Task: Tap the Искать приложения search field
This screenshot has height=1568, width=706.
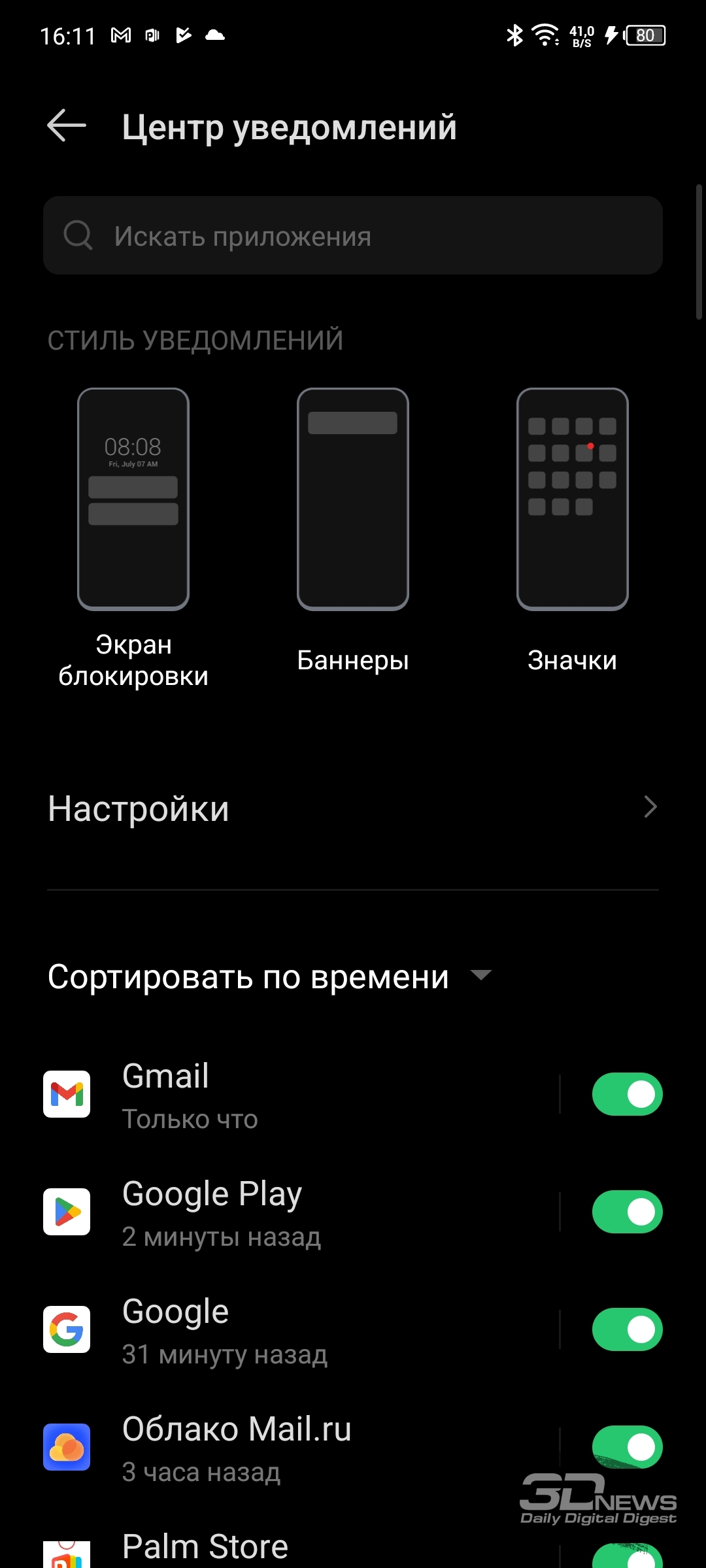Action: point(353,235)
